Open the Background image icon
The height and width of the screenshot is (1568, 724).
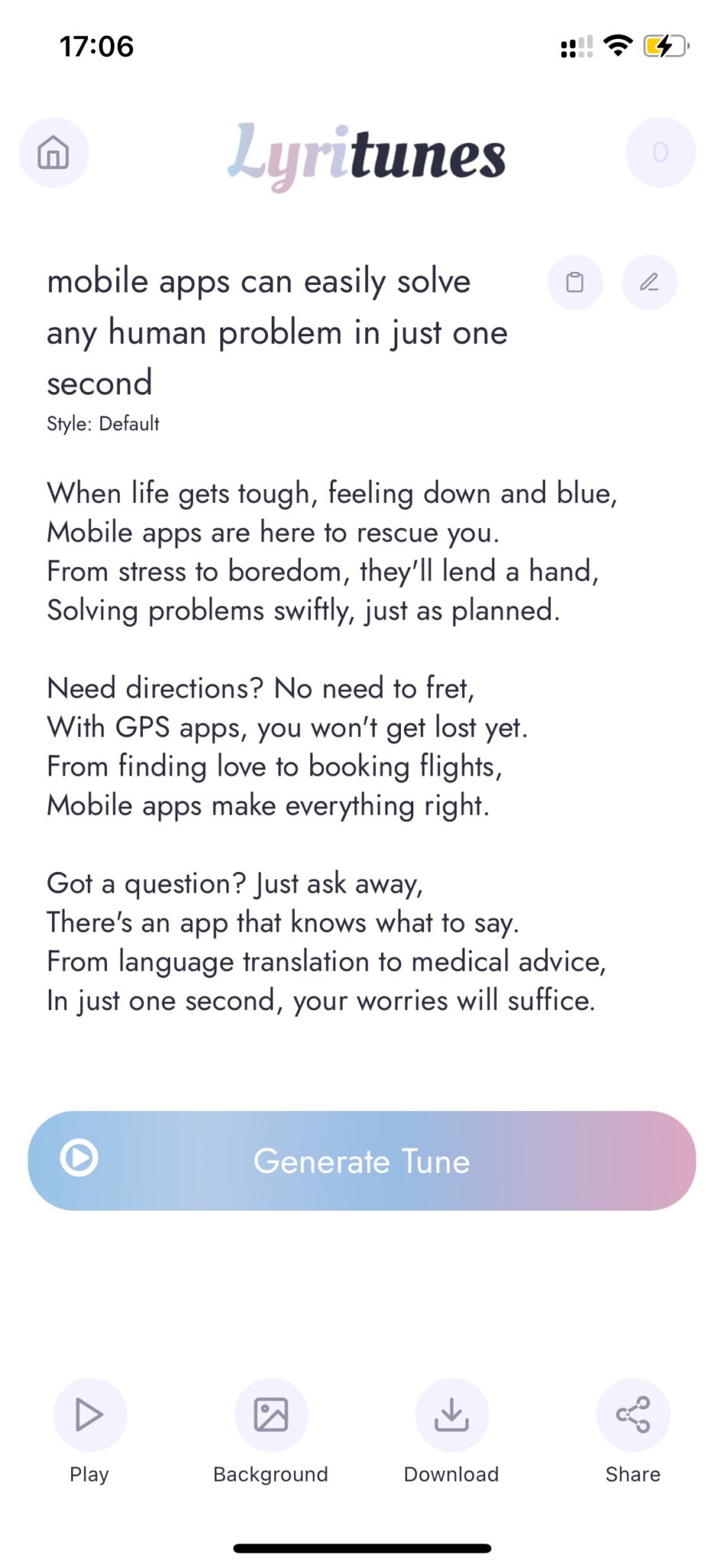270,1415
